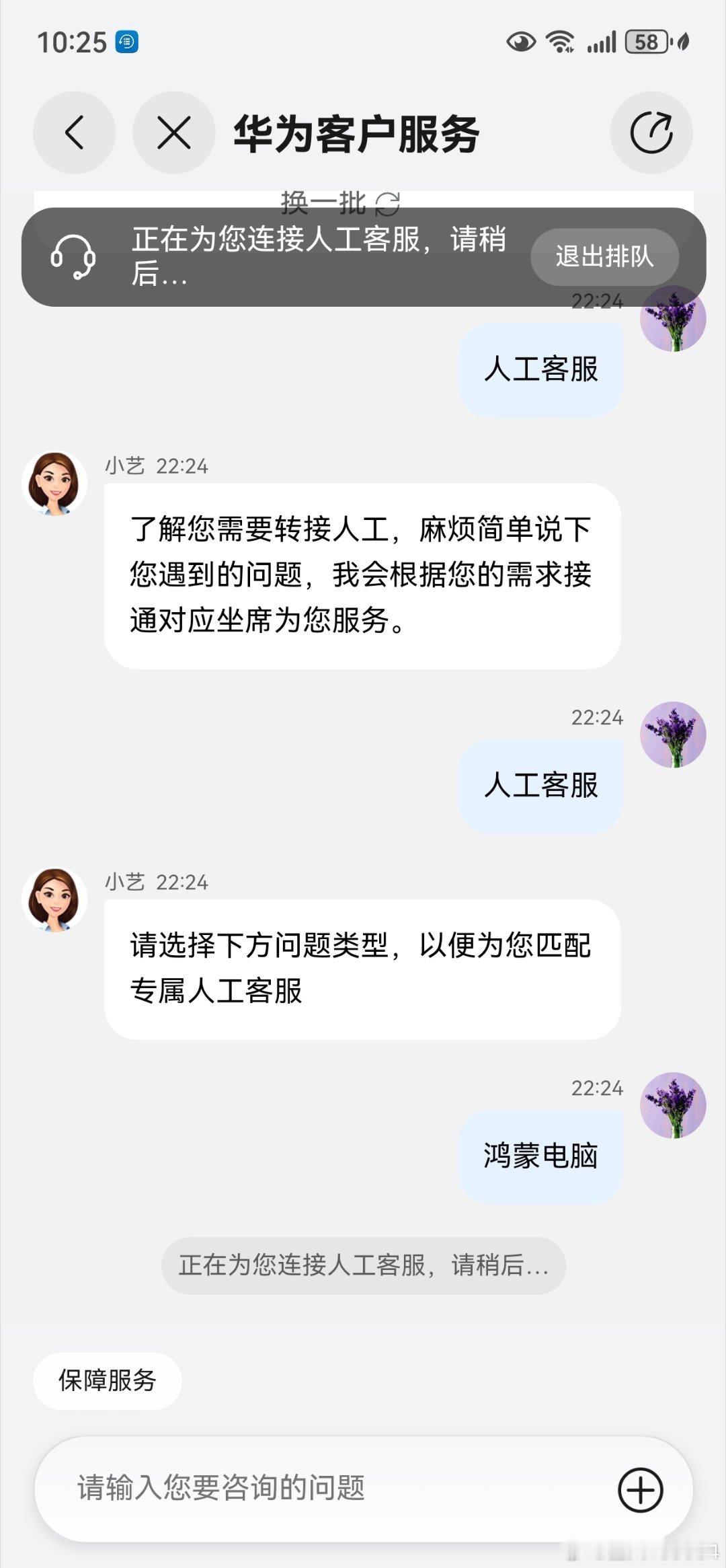The width and height of the screenshot is (726, 1568).
Task: Open the plus attachment menu
Action: [640, 1490]
